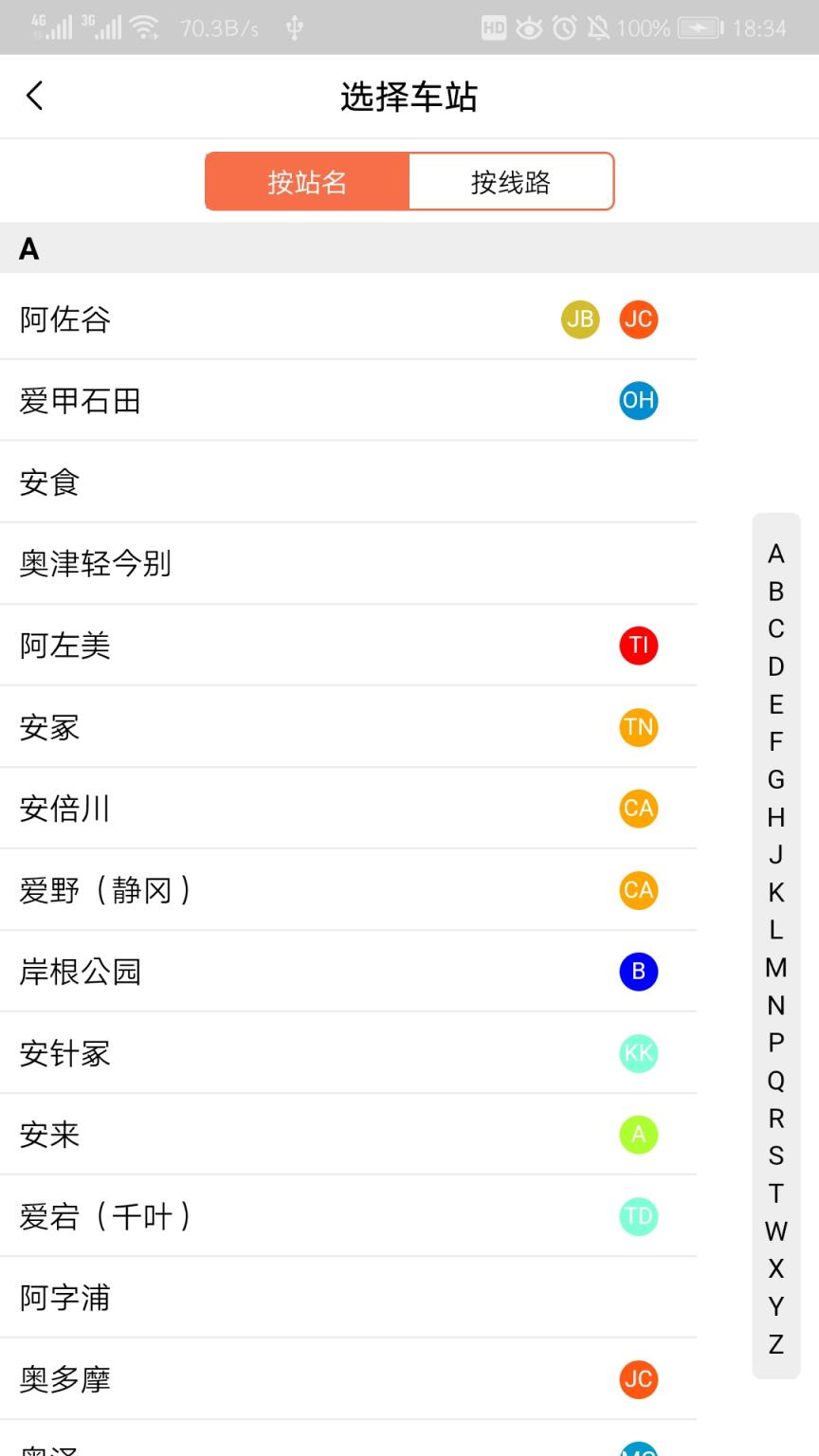Tap the red TI badge next to 阿左美
Screen dimensions: 819x1456
pyautogui.click(x=638, y=645)
